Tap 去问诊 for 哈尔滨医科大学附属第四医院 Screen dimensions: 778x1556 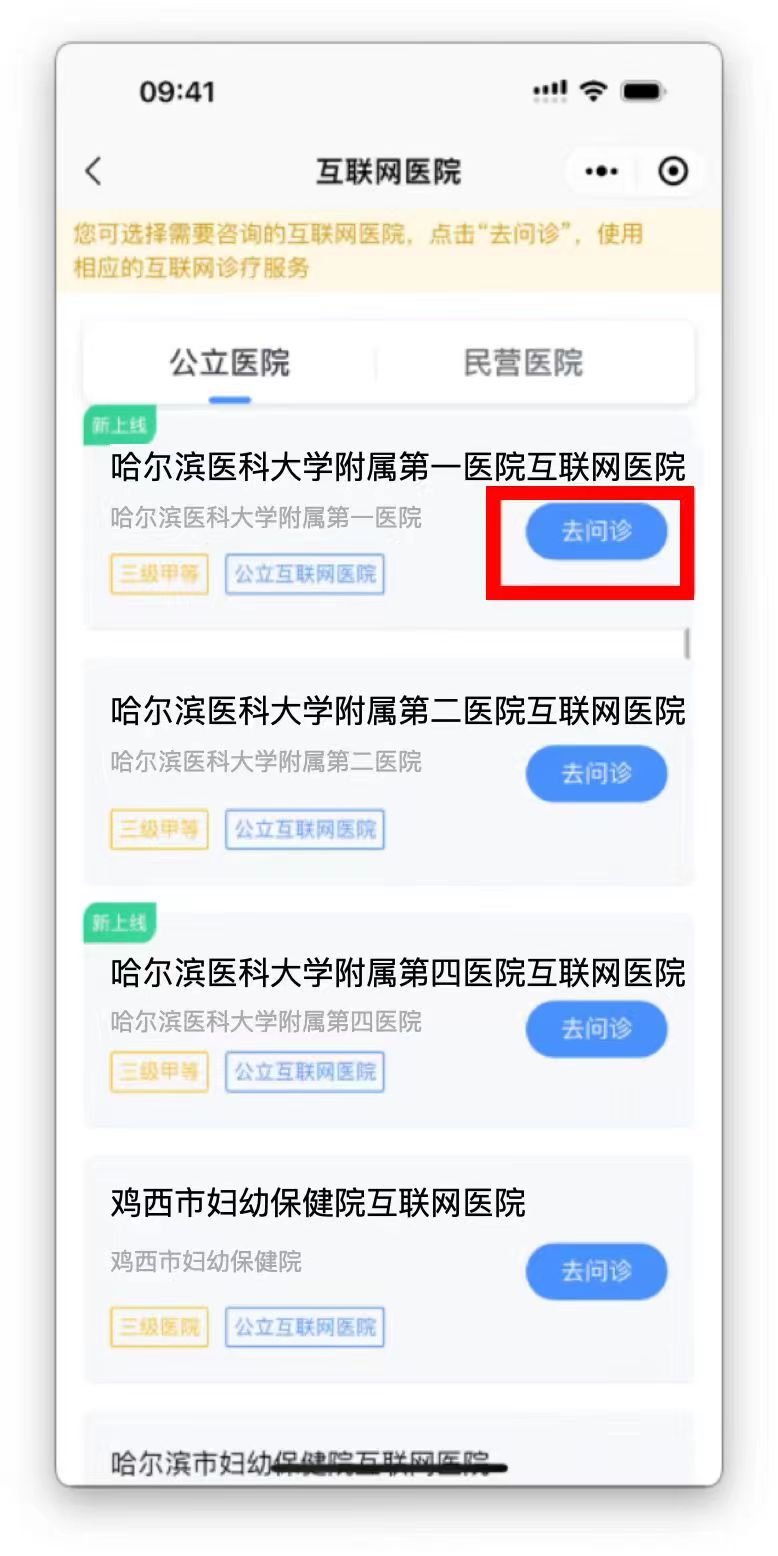[596, 1028]
